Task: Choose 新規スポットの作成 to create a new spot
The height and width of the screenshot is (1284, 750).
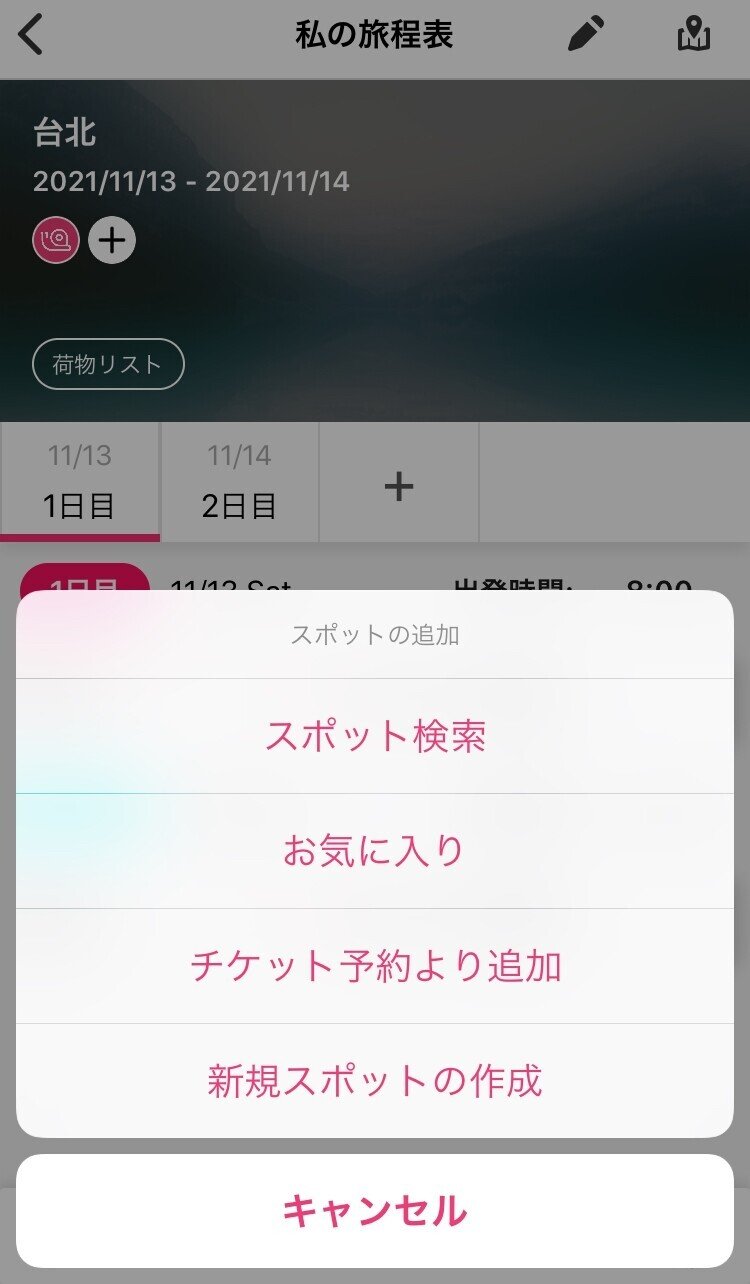Action: point(375,1079)
